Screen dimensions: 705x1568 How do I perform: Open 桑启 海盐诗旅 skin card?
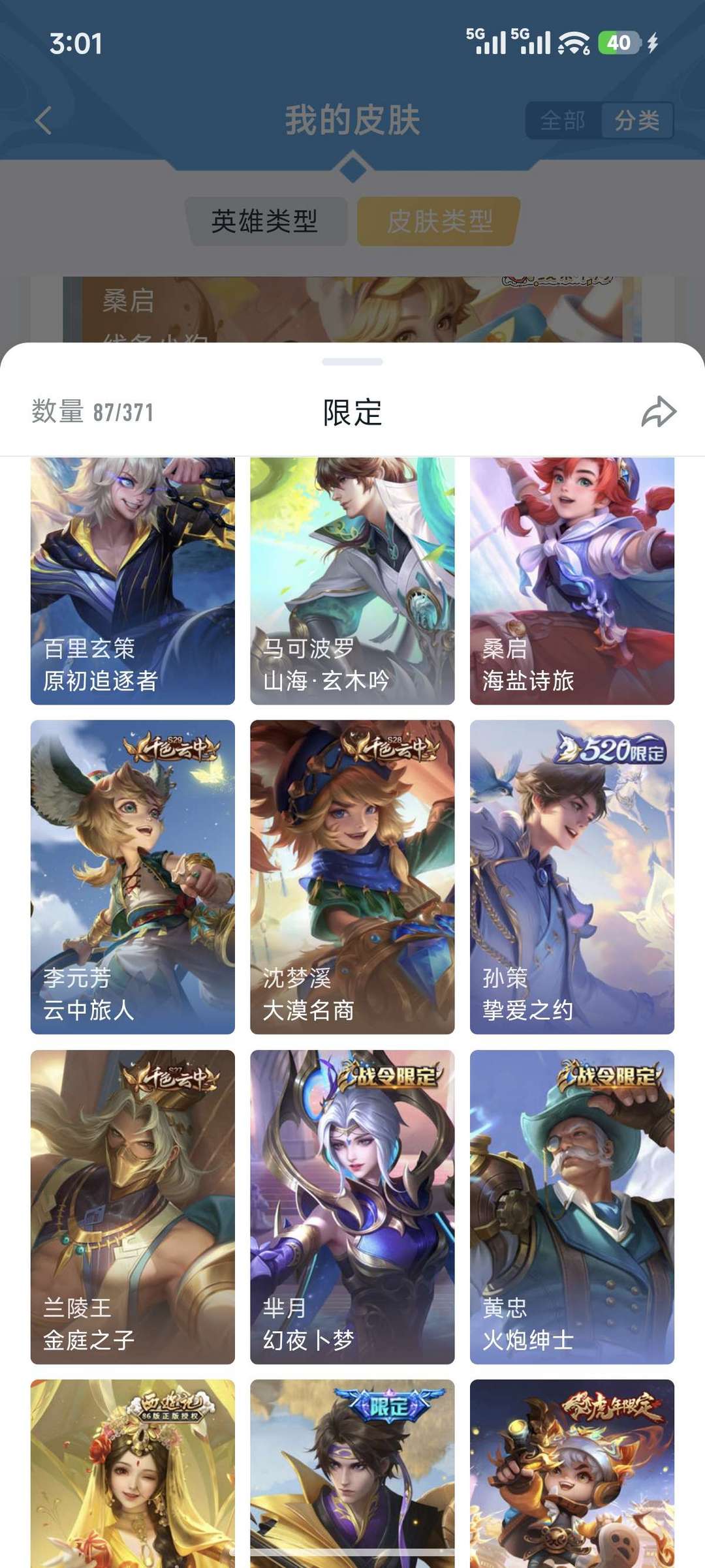point(572,581)
